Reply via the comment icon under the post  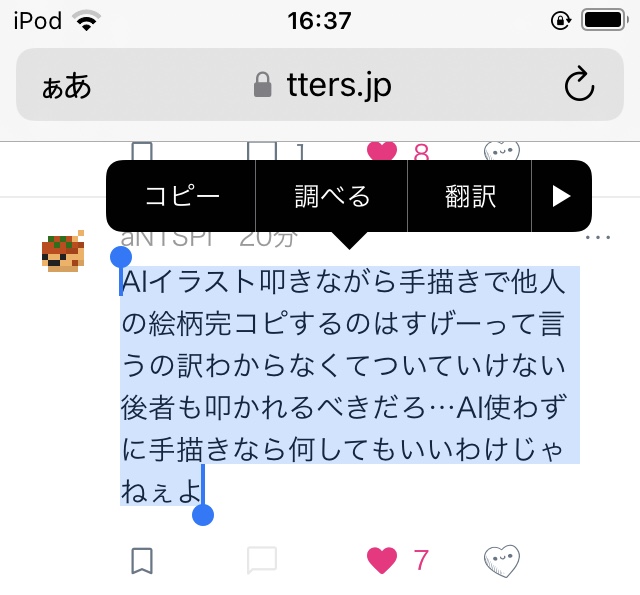(x=262, y=560)
